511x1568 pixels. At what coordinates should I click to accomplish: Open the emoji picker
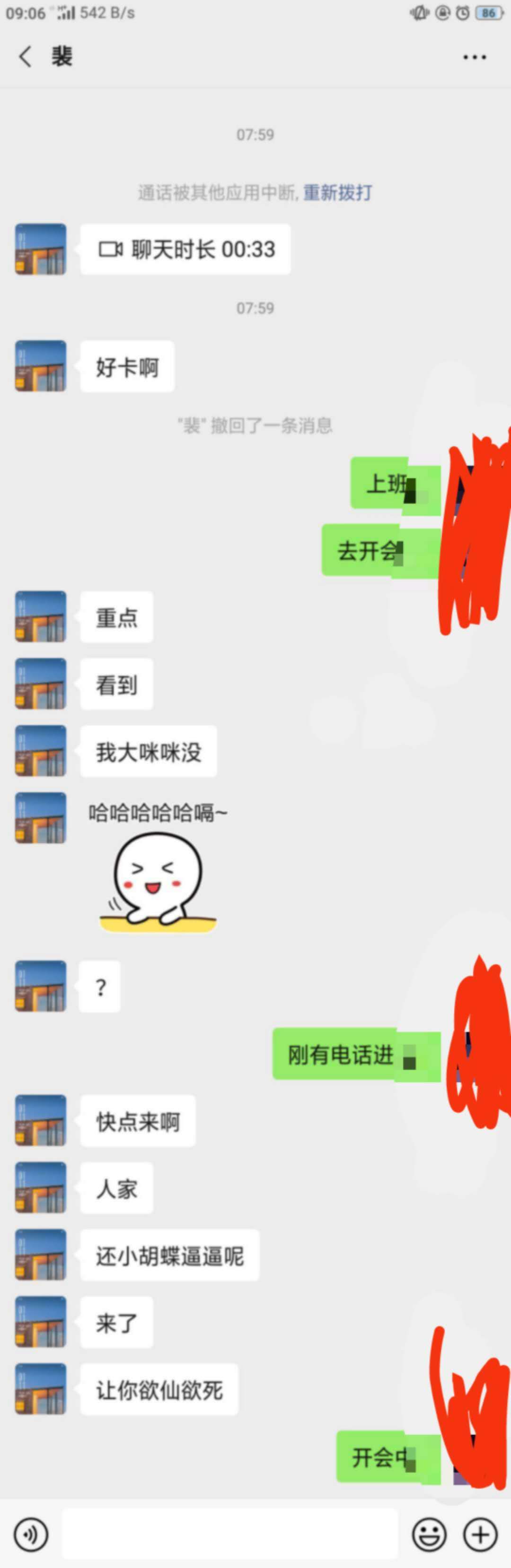(x=430, y=1534)
